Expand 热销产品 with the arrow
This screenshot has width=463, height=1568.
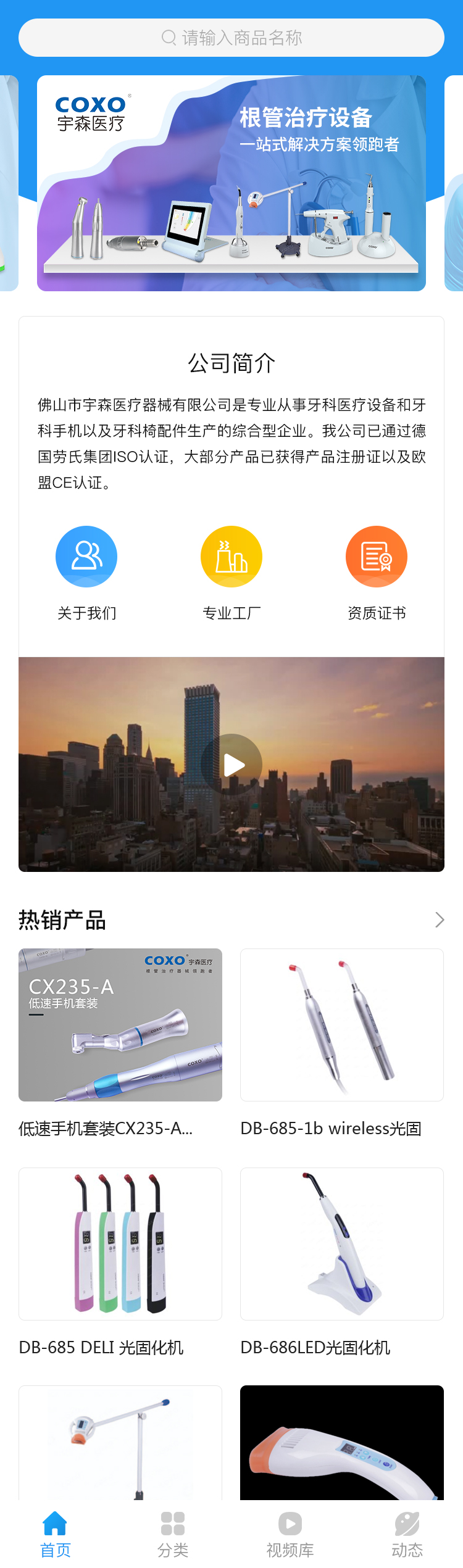click(439, 919)
